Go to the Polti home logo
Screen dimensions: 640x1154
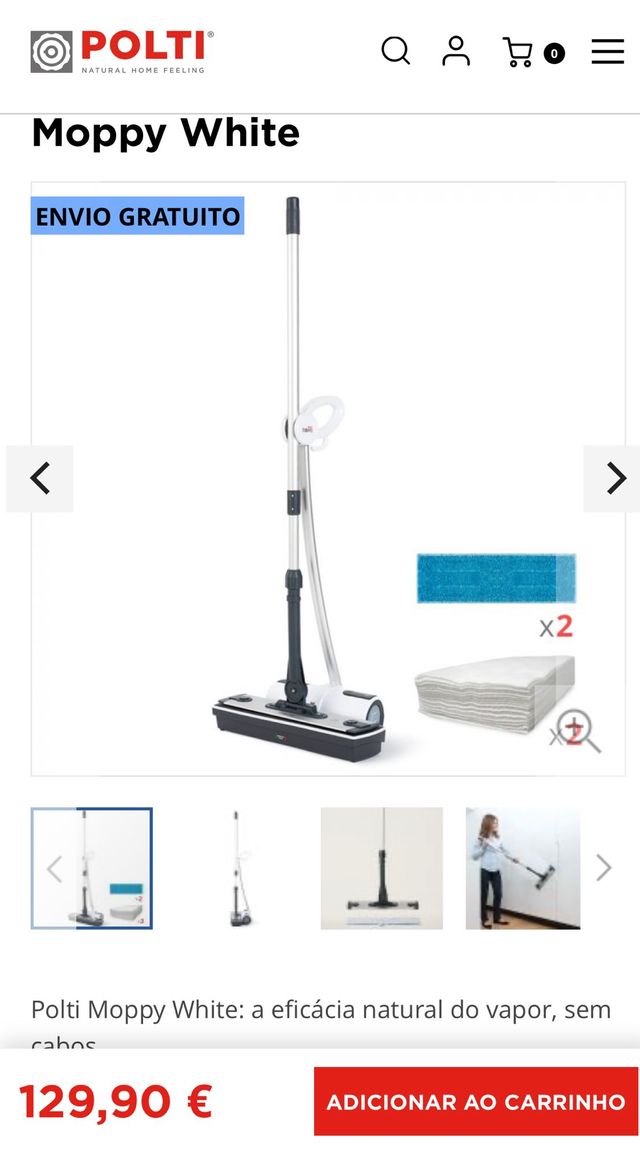tap(122, 51)
